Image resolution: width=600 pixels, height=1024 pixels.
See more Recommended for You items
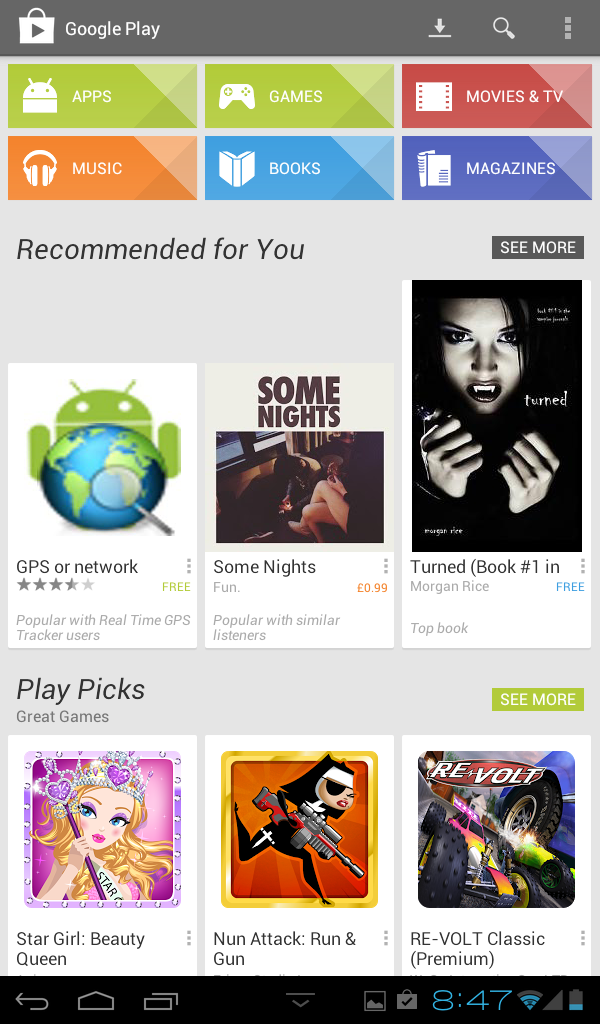538,248
